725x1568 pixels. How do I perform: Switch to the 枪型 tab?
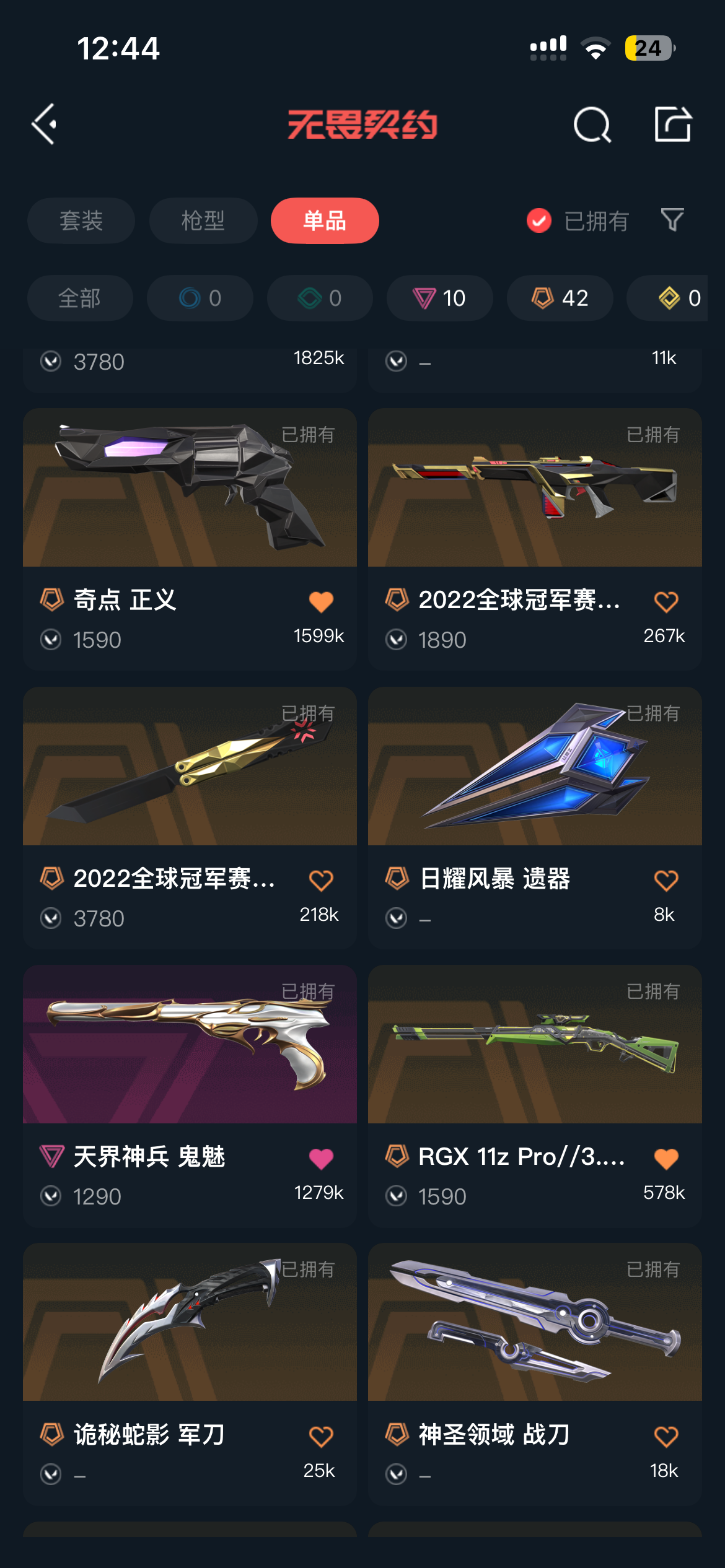point(203,221)
